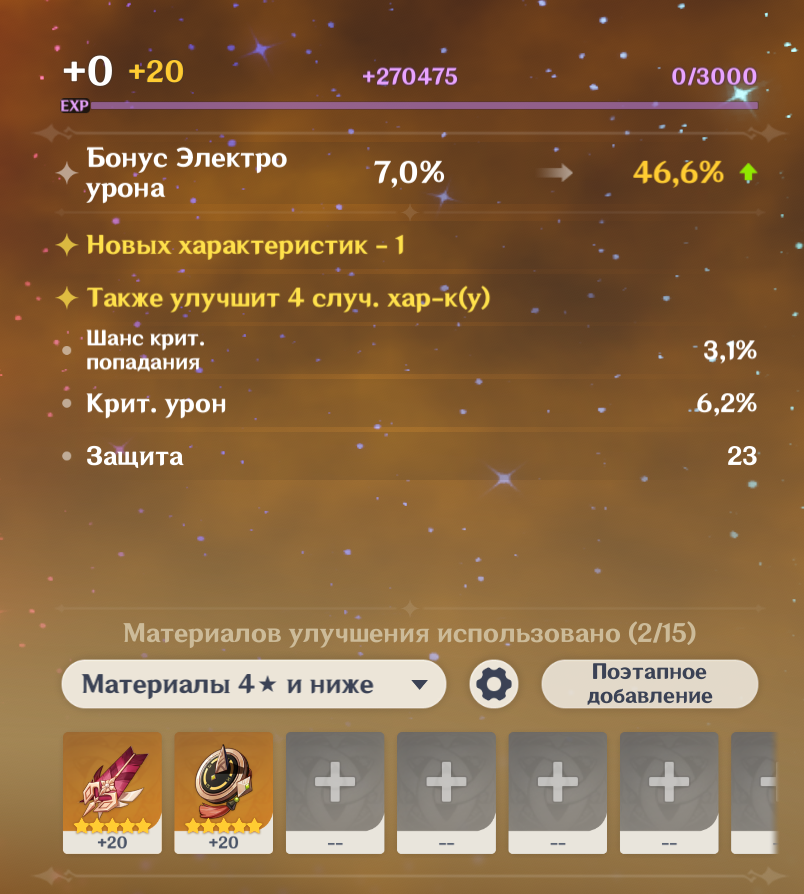Open the "Материалы 4★ и ниже" dropdown
This screenshot has height=894, width=804.
253,685
